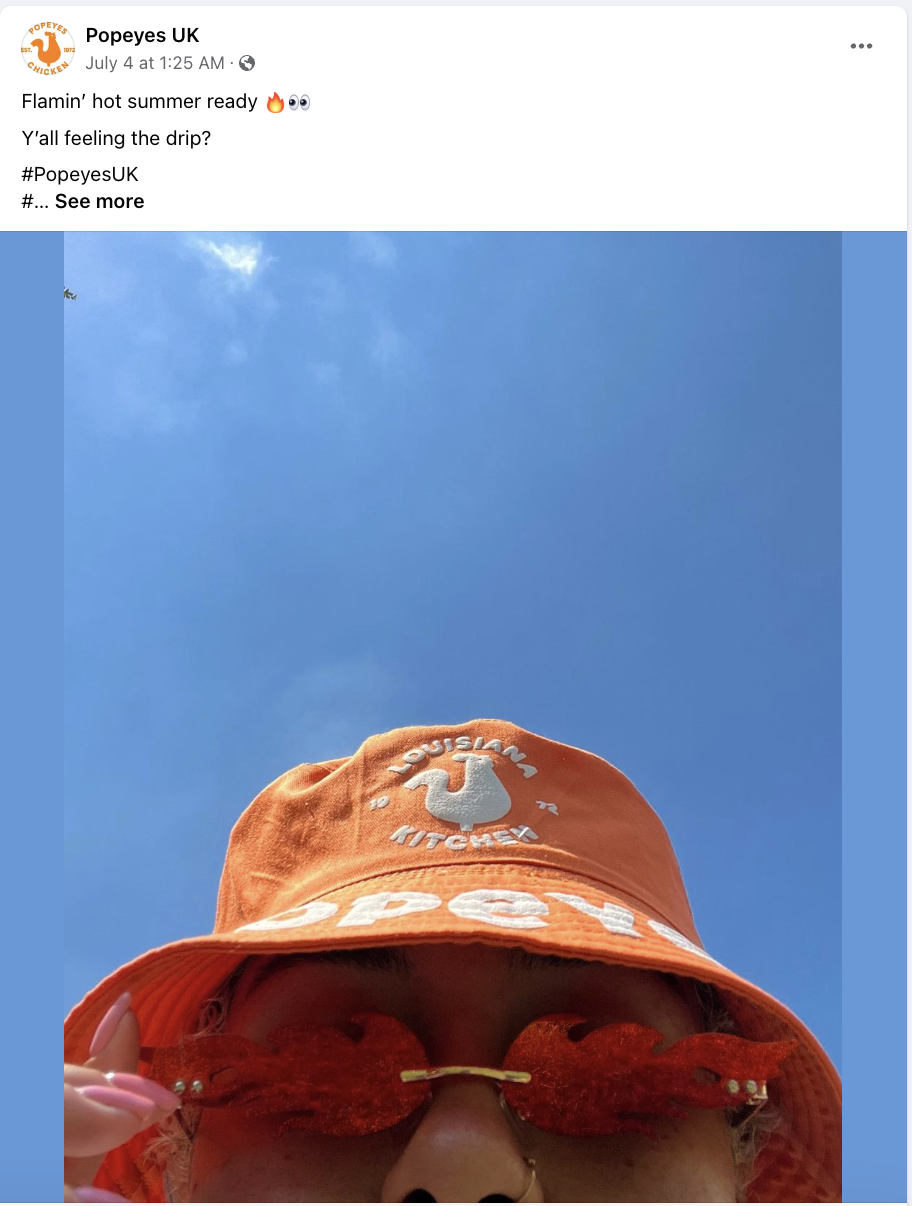This screenshot has height=1206, width=912.
Task: Open Popeyes UK page name link
Action: click(142, 35)
